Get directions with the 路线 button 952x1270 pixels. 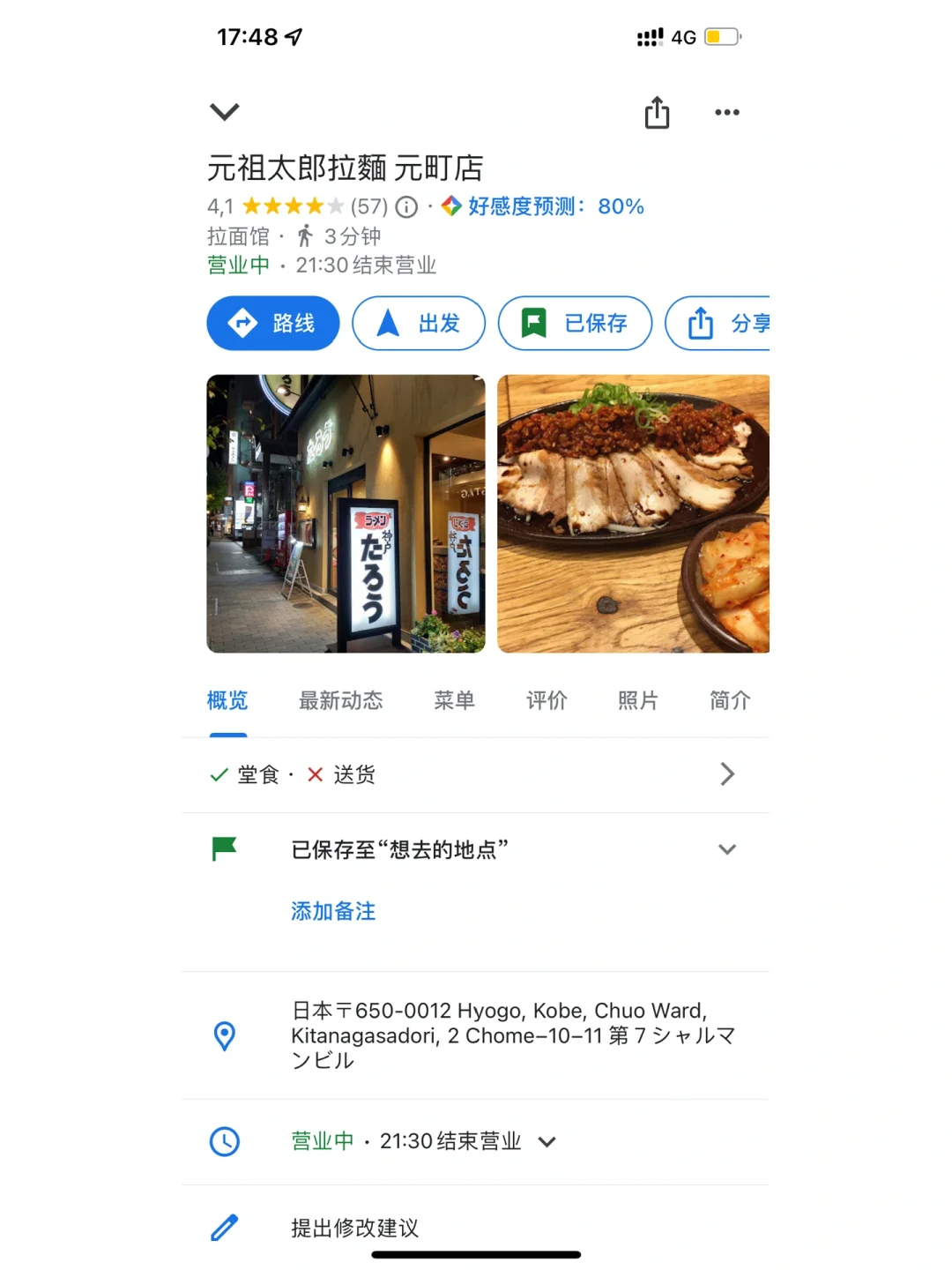pyautogui.click(x=273, y=324)
